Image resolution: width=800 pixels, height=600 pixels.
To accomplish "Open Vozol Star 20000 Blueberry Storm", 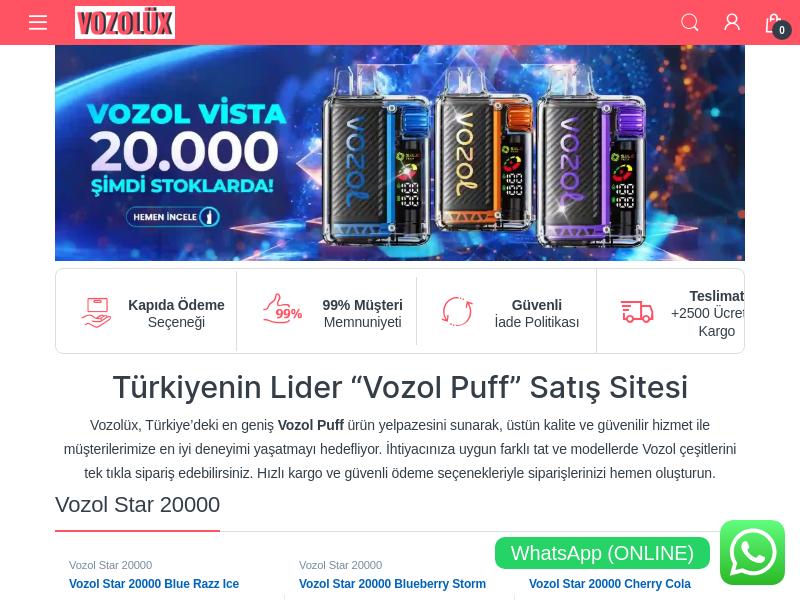I will (392, 584).
